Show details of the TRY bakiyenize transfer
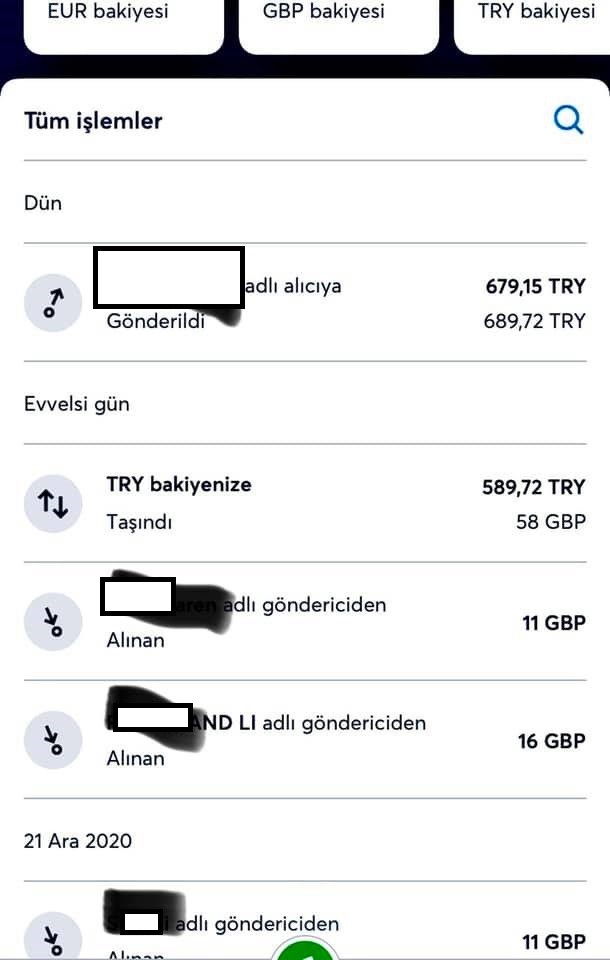The width and height of the screenshot is (610, 960). click(304, 503)
